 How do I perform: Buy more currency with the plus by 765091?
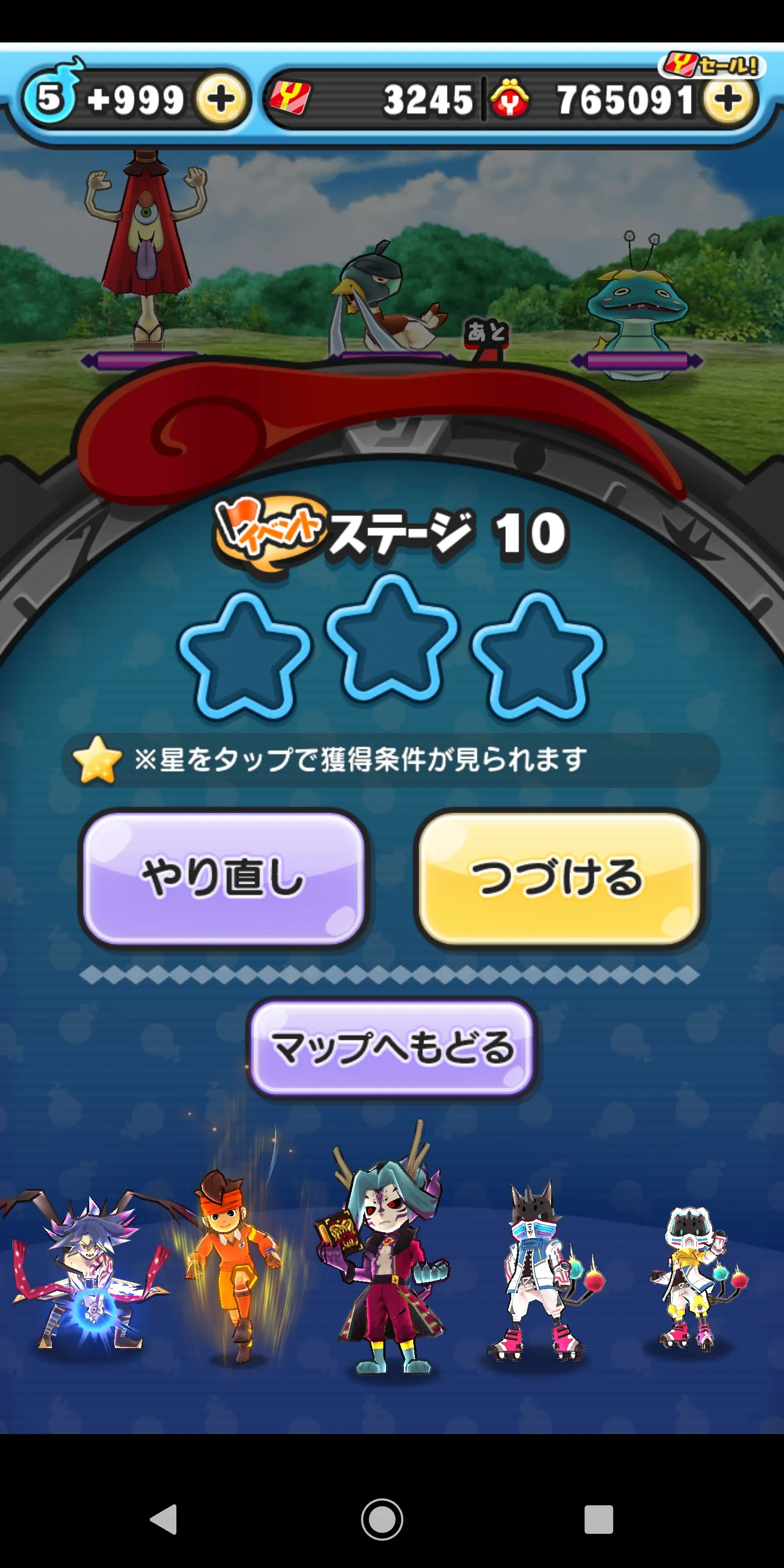pyautogui.click(x=728, y=99)
